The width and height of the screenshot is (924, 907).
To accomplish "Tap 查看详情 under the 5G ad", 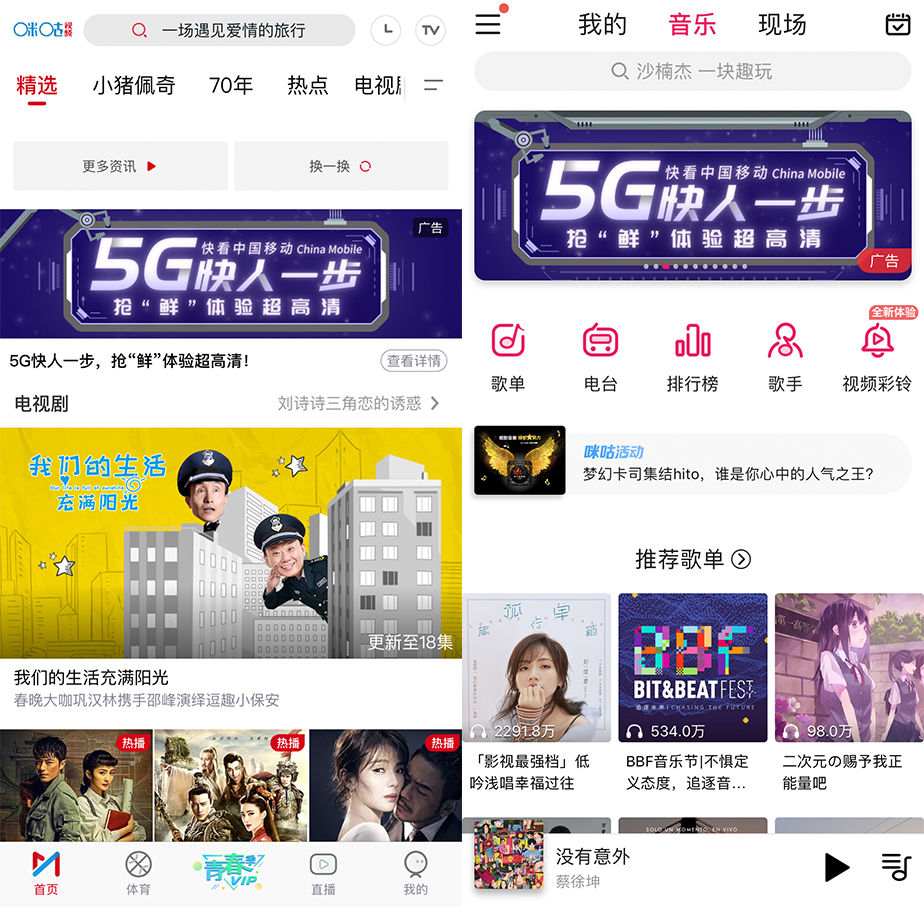I will 414,361.
